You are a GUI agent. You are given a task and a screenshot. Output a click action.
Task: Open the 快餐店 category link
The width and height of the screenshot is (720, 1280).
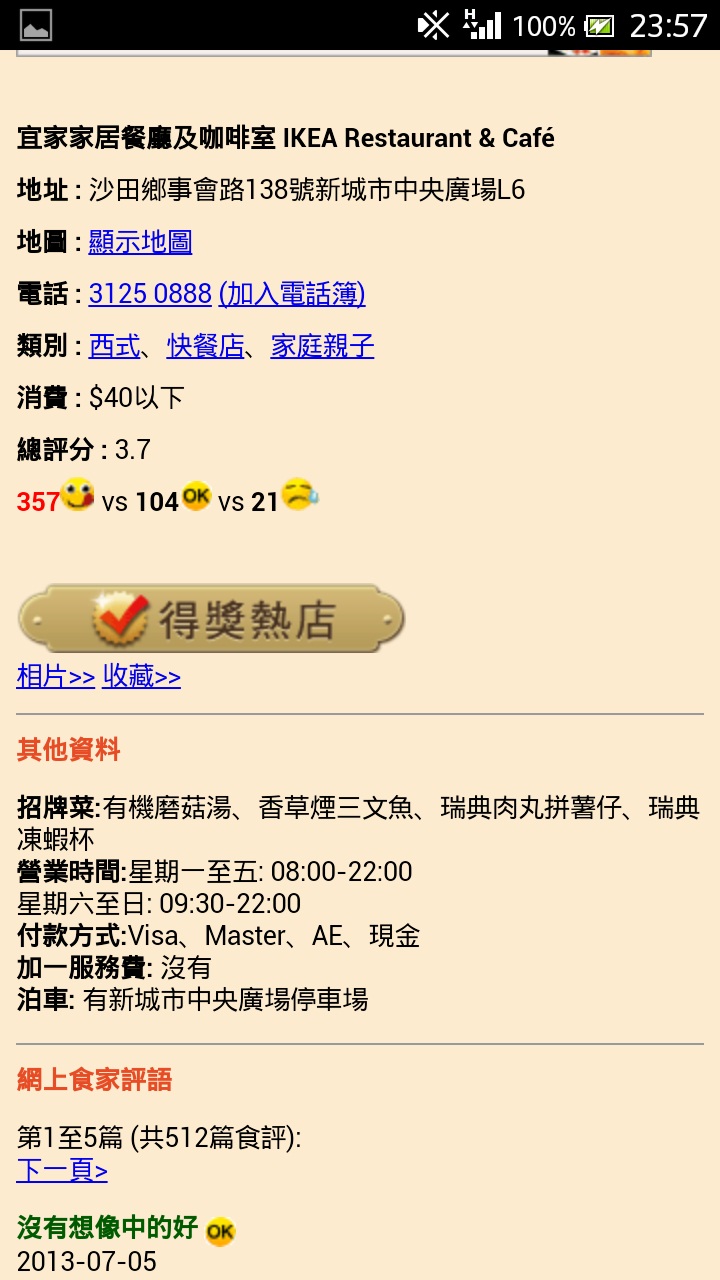pos(205,346)
